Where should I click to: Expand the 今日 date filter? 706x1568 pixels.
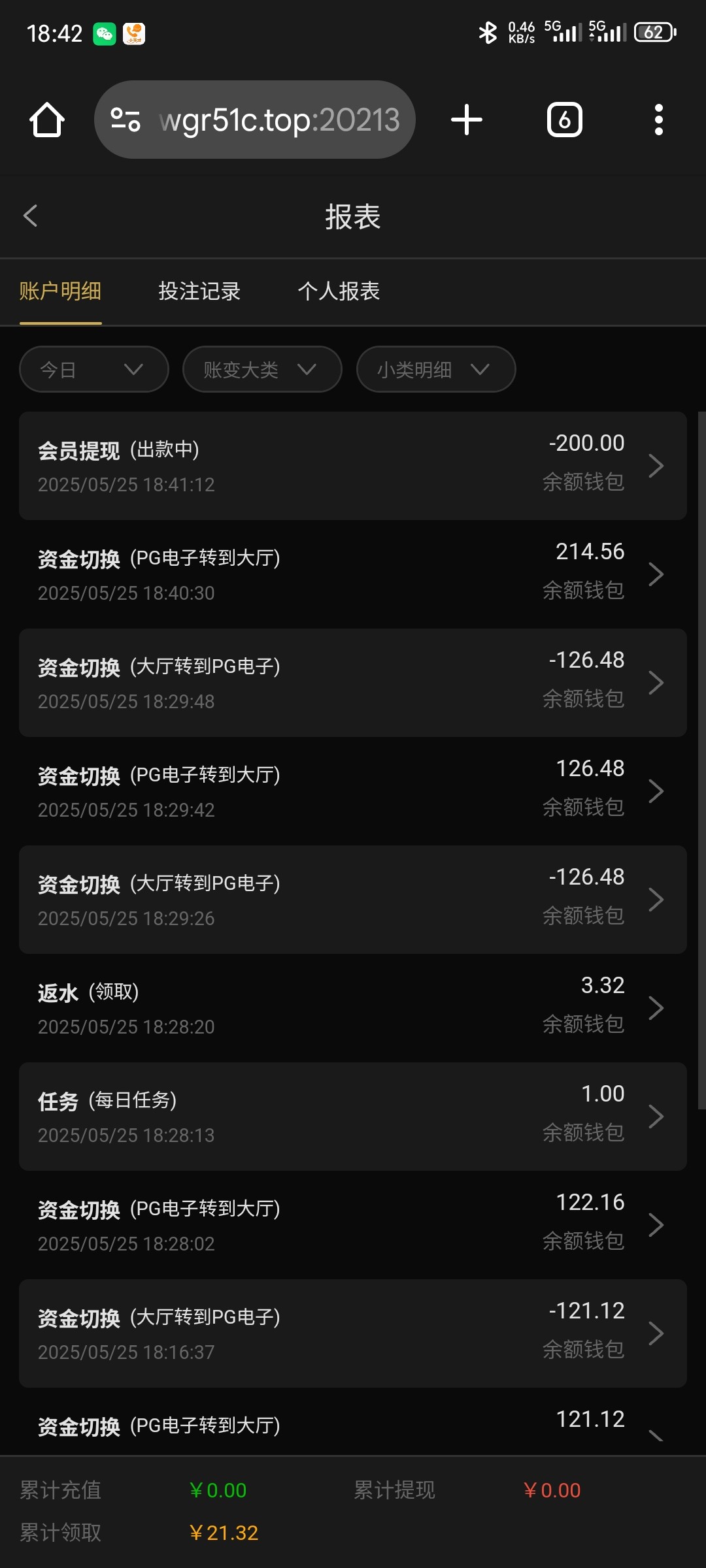pos(94,370)
